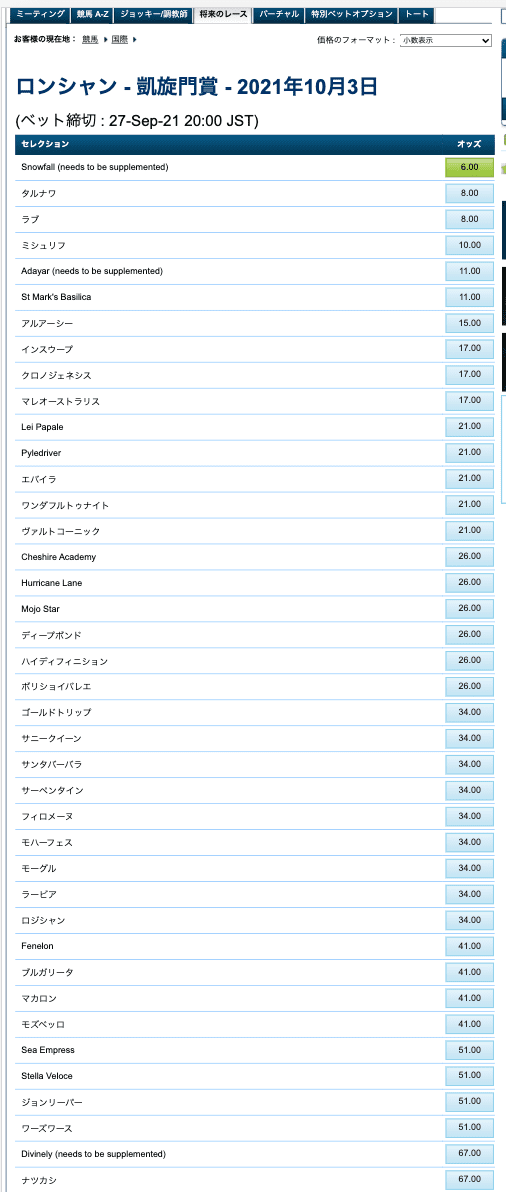
Task: Switch to the トート tab
Action: coord(417,14)
